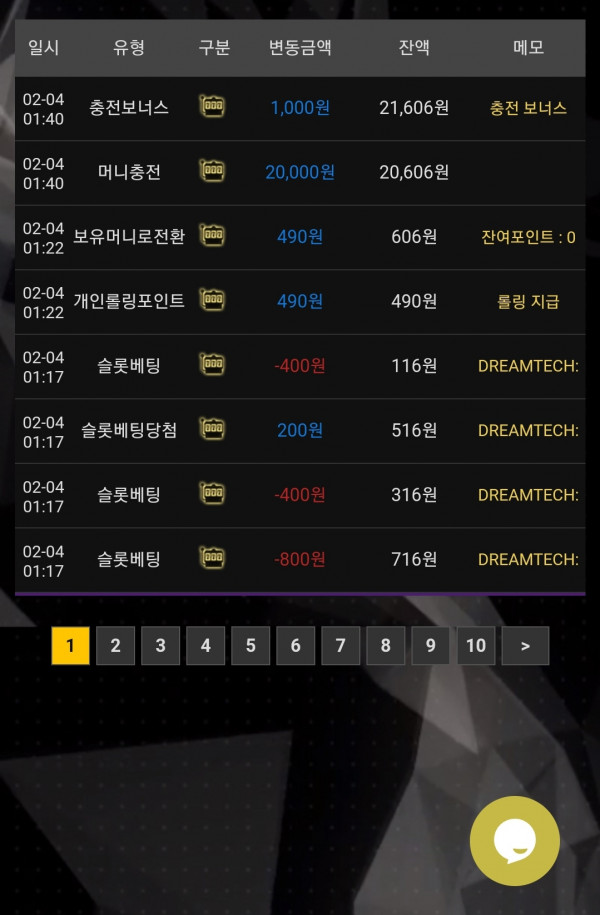Go to page 3
This screenshot has height=915, width=600.
pos(160,646)
